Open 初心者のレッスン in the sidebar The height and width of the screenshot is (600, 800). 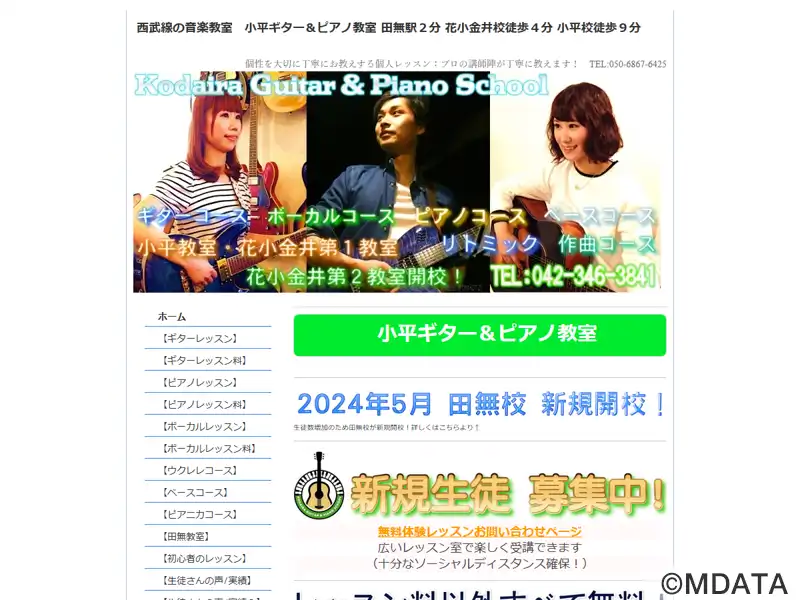(203, 558)
